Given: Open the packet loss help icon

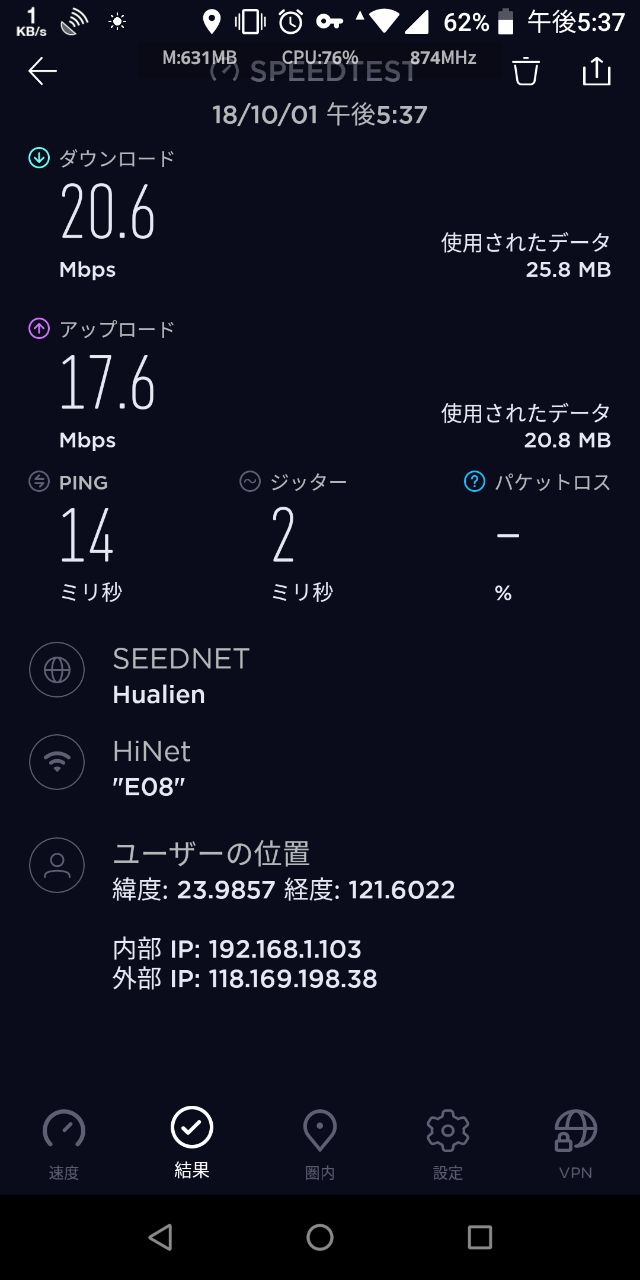Looking at the screenshot, I should click(475, 482).
